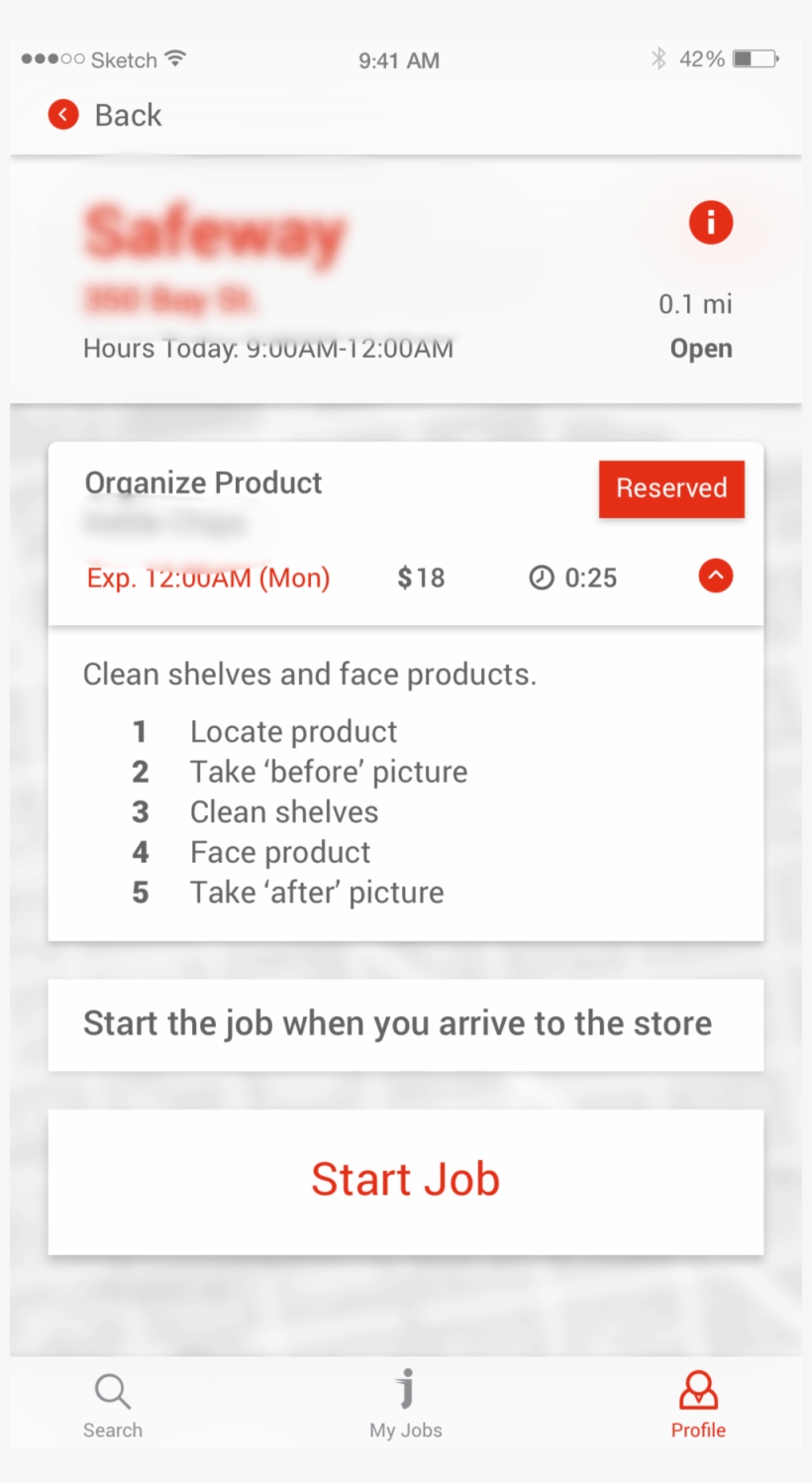The height and width of the screenshot is (1483, 812).
Task: Tap the Back label at the top
Action: tap(128, 115)
